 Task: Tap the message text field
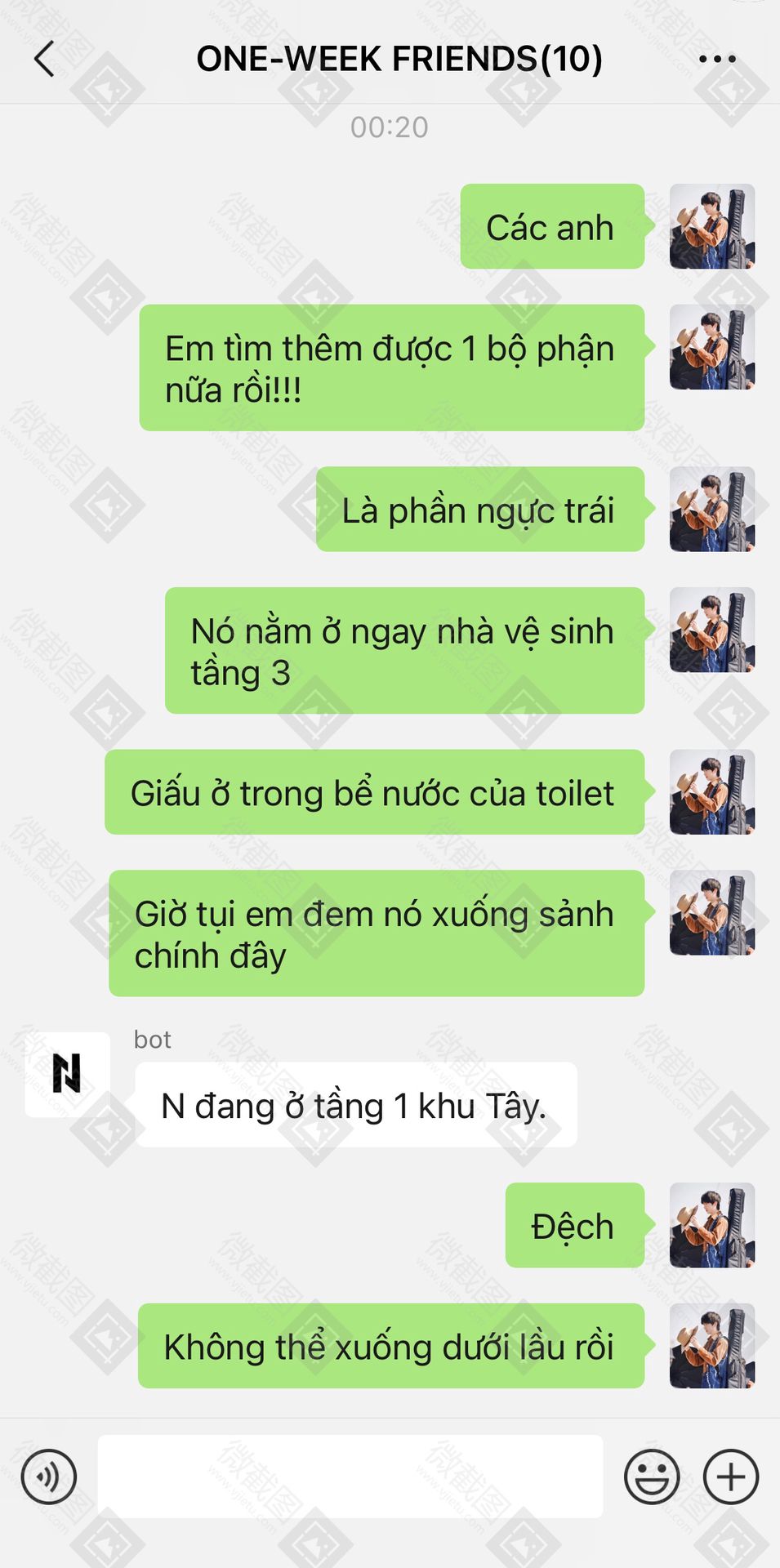tap(350, 1477)
